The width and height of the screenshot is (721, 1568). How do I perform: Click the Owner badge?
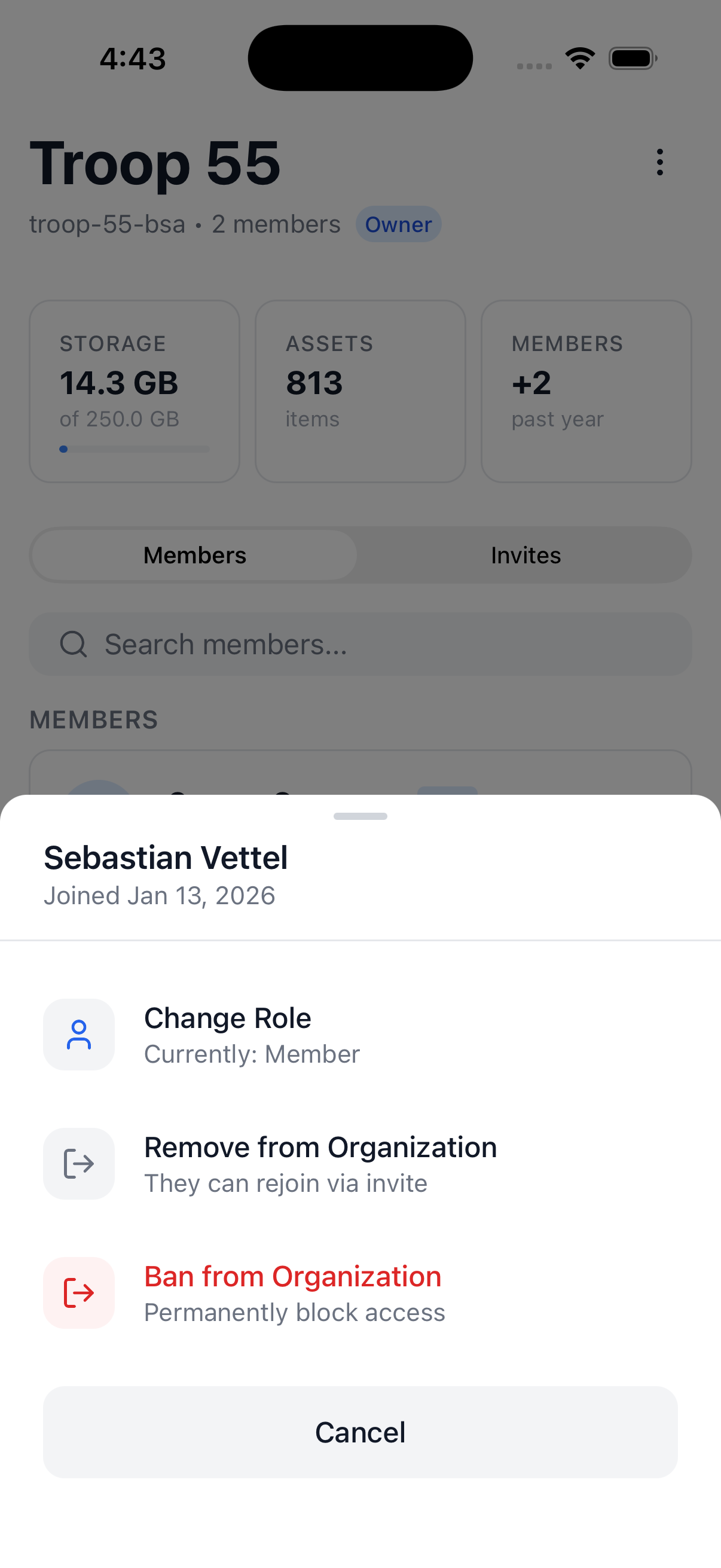[x=399, y=224]
